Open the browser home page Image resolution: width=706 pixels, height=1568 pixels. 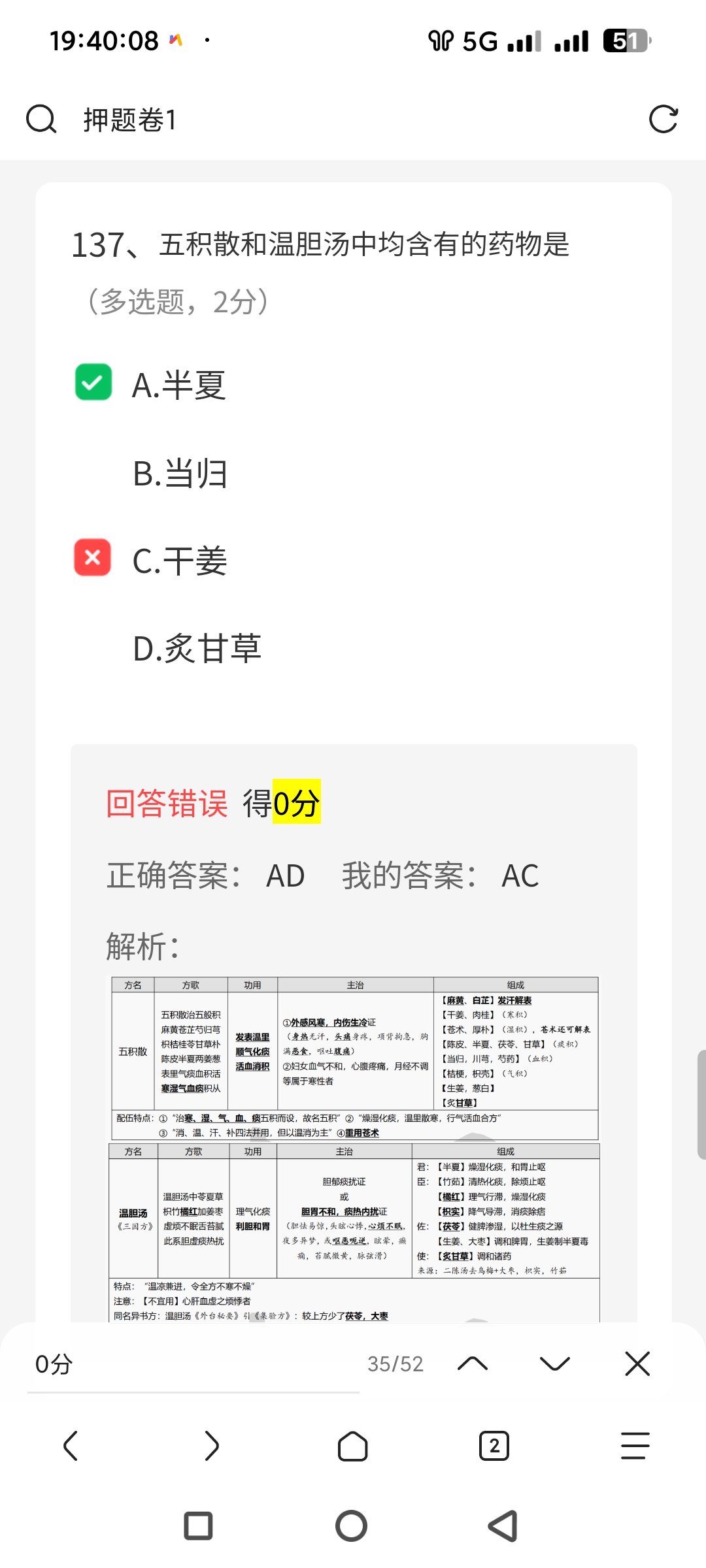click(x=352, y=1446)
